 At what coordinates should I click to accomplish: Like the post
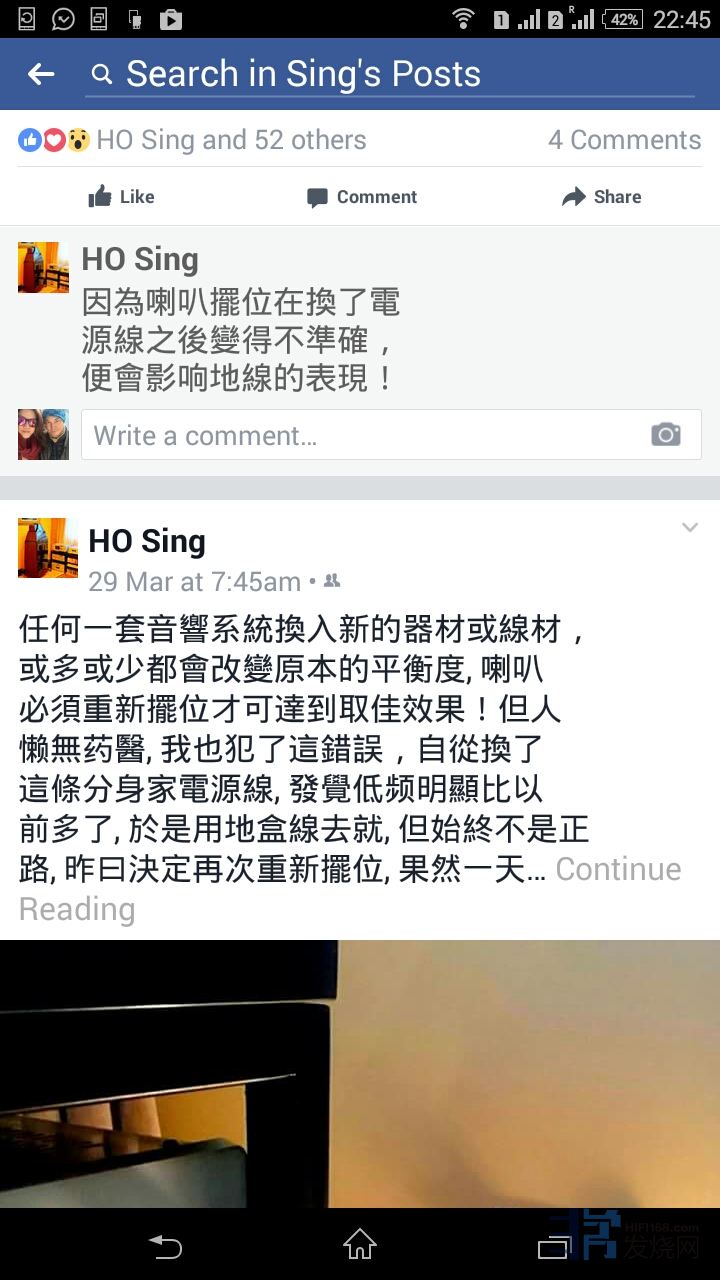pos(121,197)
